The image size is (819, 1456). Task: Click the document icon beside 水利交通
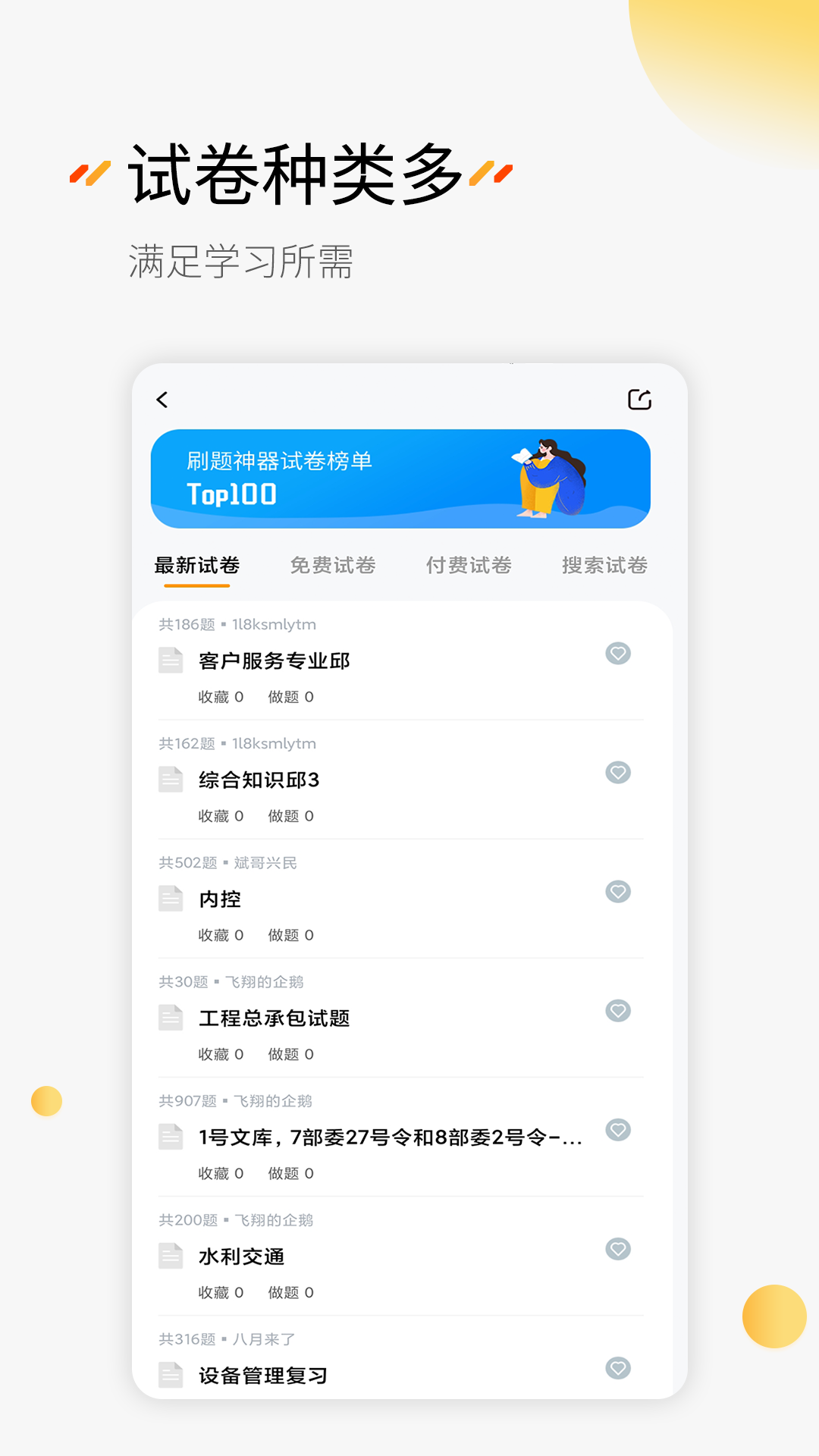(170, 1256)
